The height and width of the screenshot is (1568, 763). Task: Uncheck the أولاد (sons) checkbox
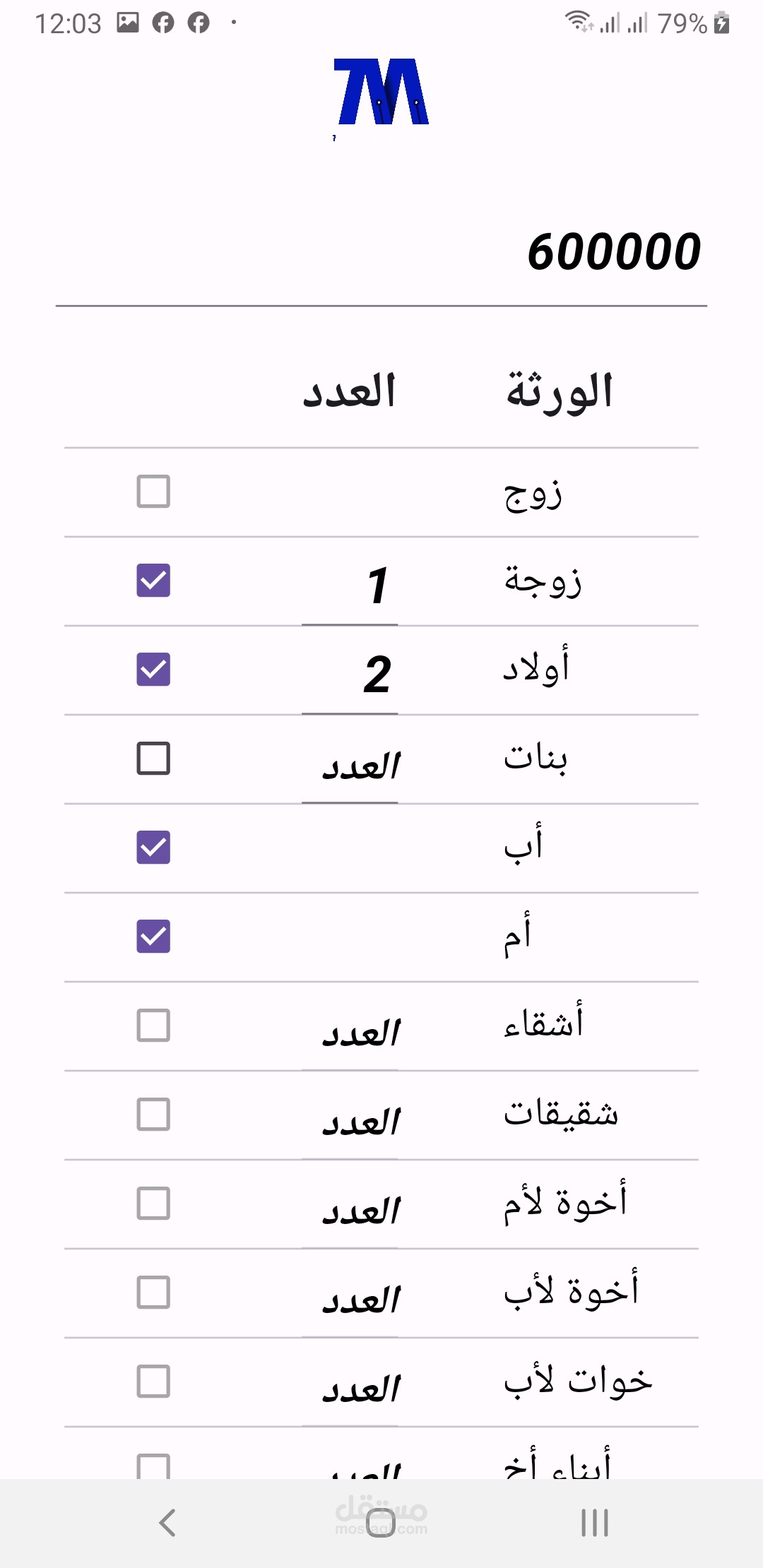click(x=153, y=670)
